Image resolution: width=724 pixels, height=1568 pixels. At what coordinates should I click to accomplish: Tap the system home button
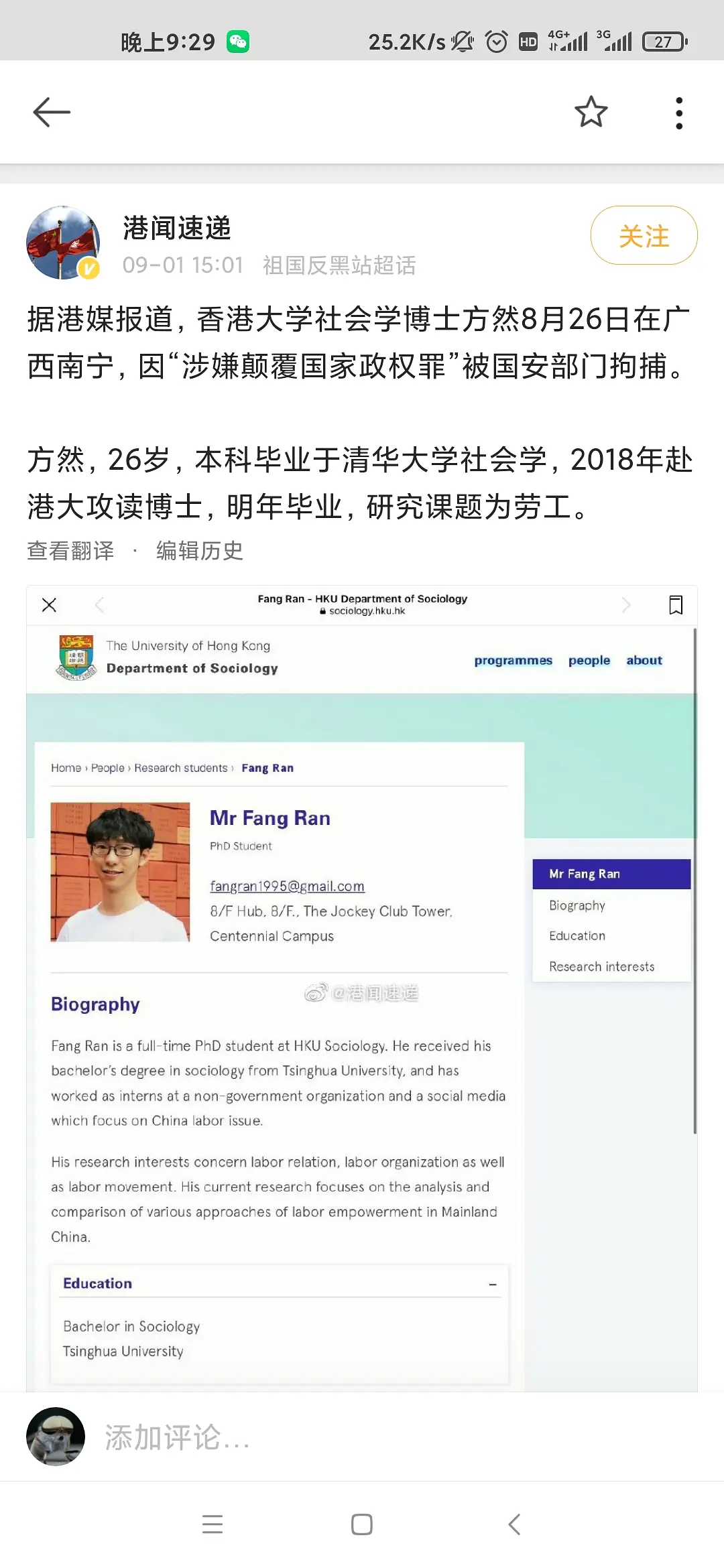point(362,1524)
